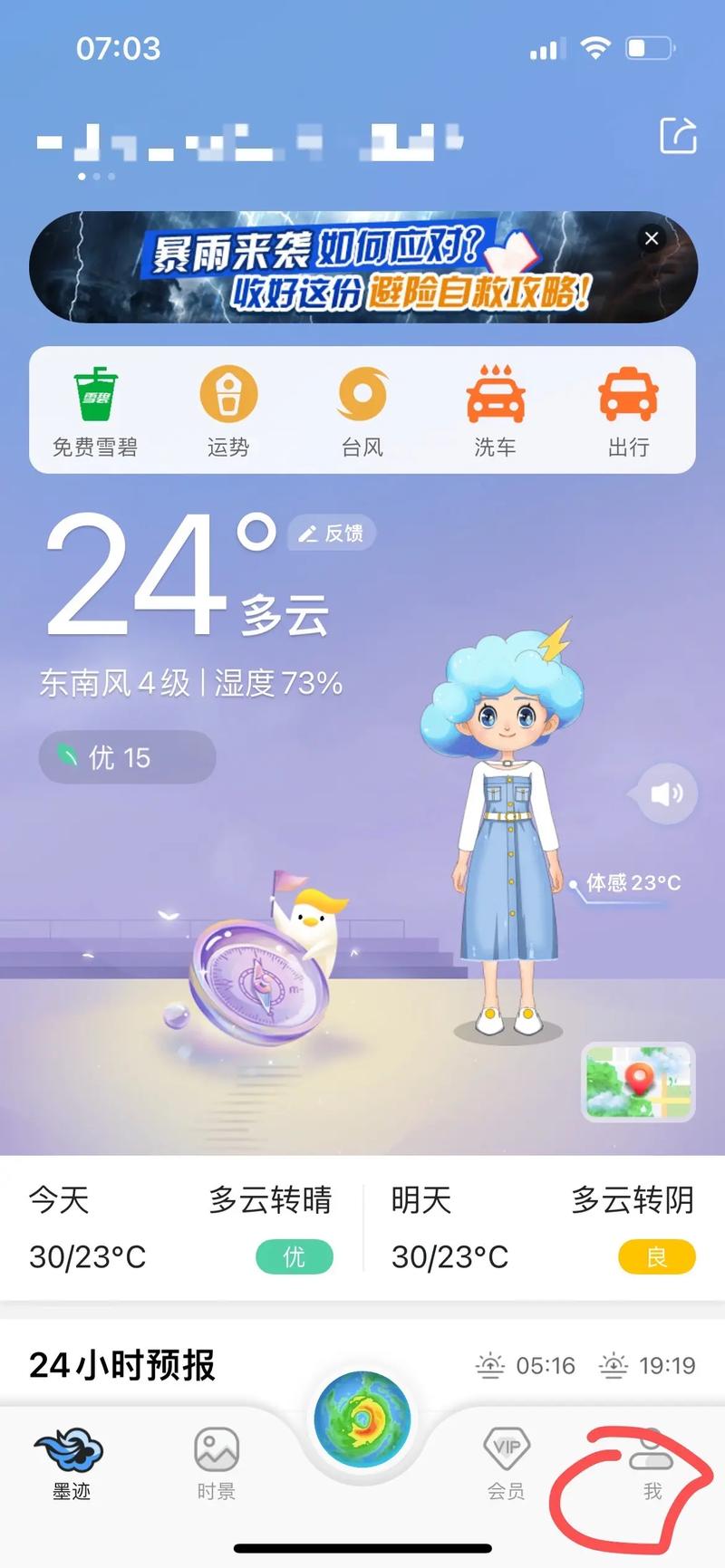725x1568 pixels.
Task: Toggle the voice broadcast speaker button
Action: (665, 794)
